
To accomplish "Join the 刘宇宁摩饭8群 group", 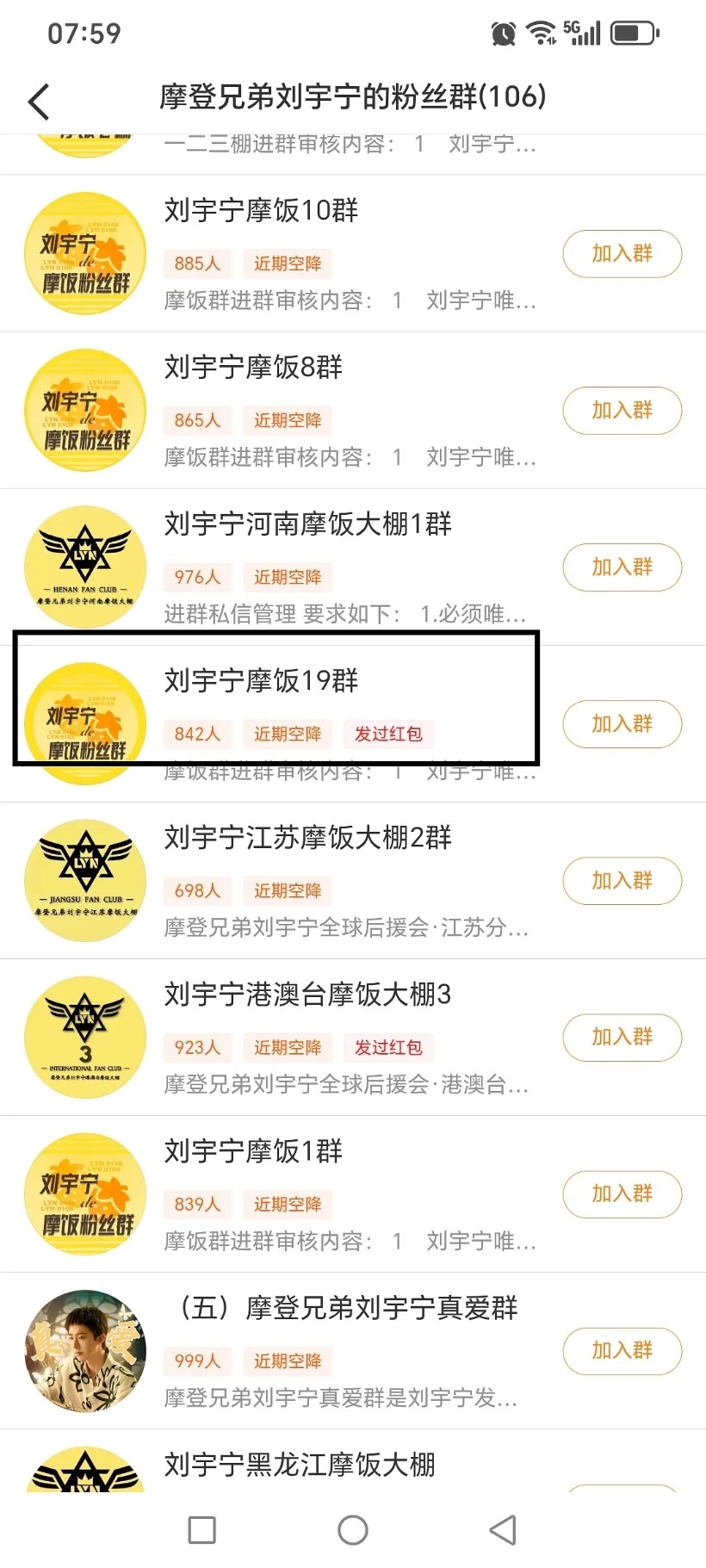I will pos(622,411).
